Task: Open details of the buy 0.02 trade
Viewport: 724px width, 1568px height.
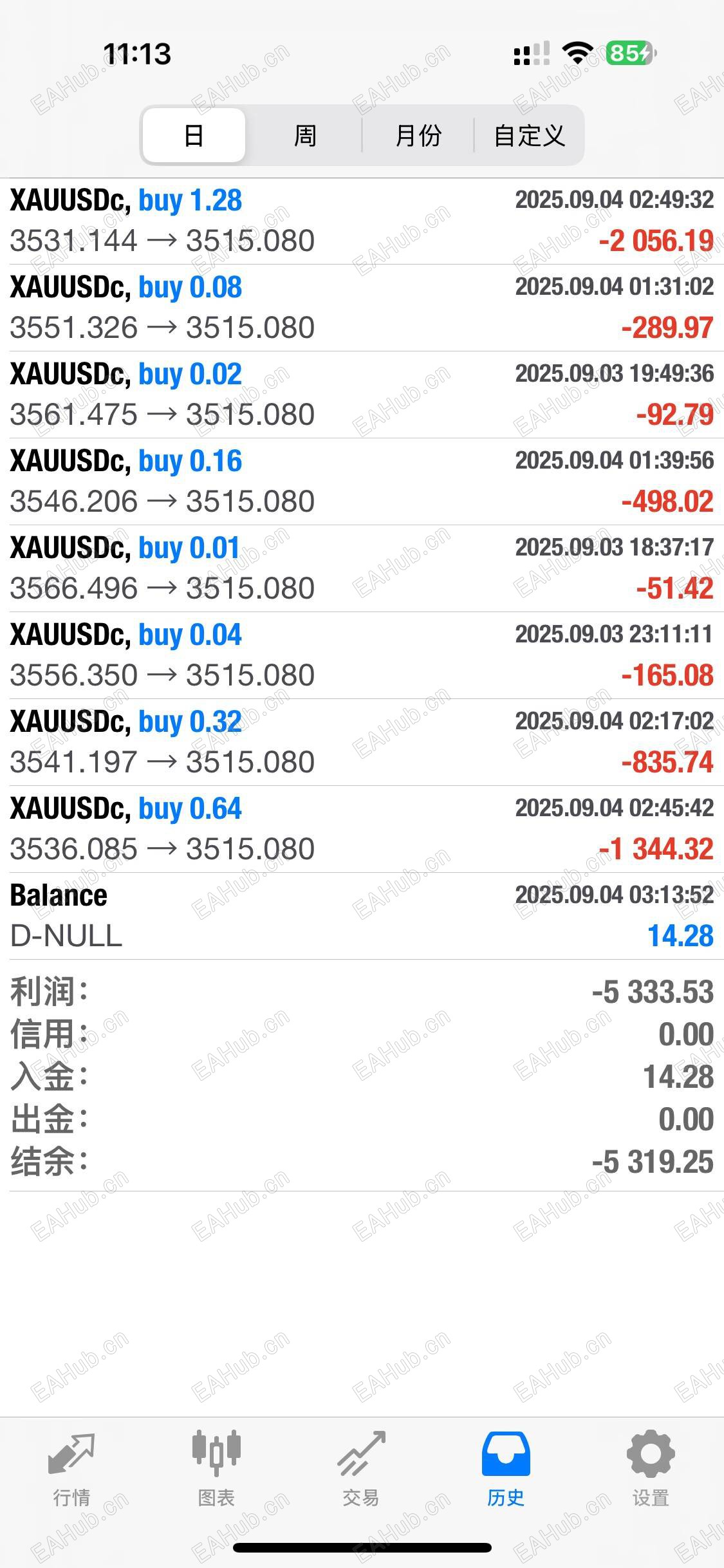Action: (362, 395)
